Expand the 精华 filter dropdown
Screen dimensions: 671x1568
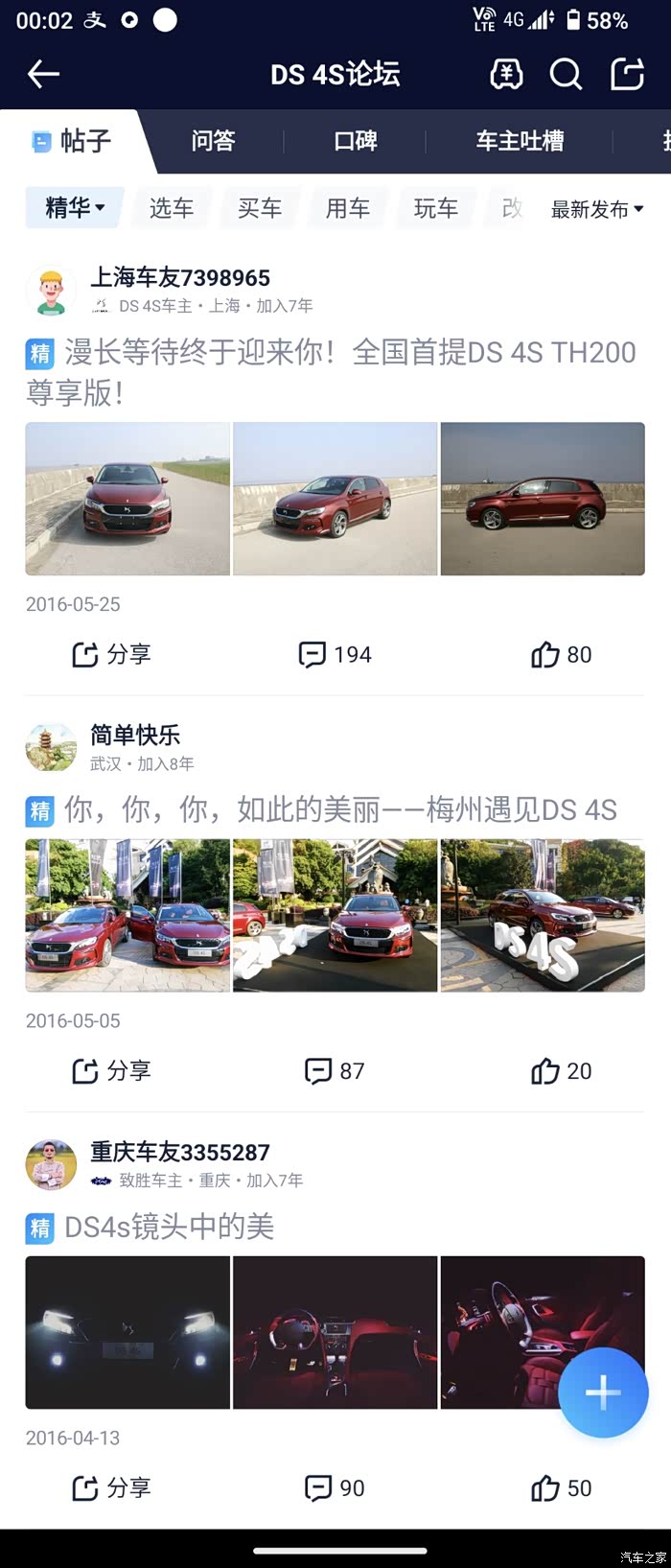(x=75, y=207)
